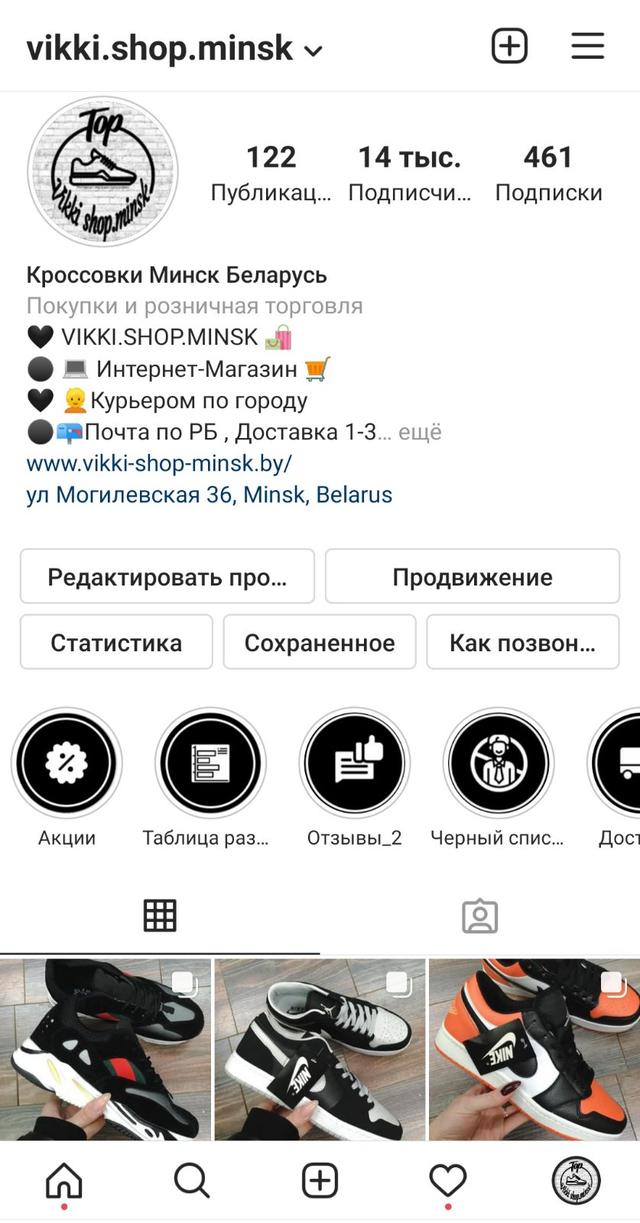Viewport: 640px width, 1223px height.
Task: Open the followers list (Подписчики)
Action: tap(409, 173)
